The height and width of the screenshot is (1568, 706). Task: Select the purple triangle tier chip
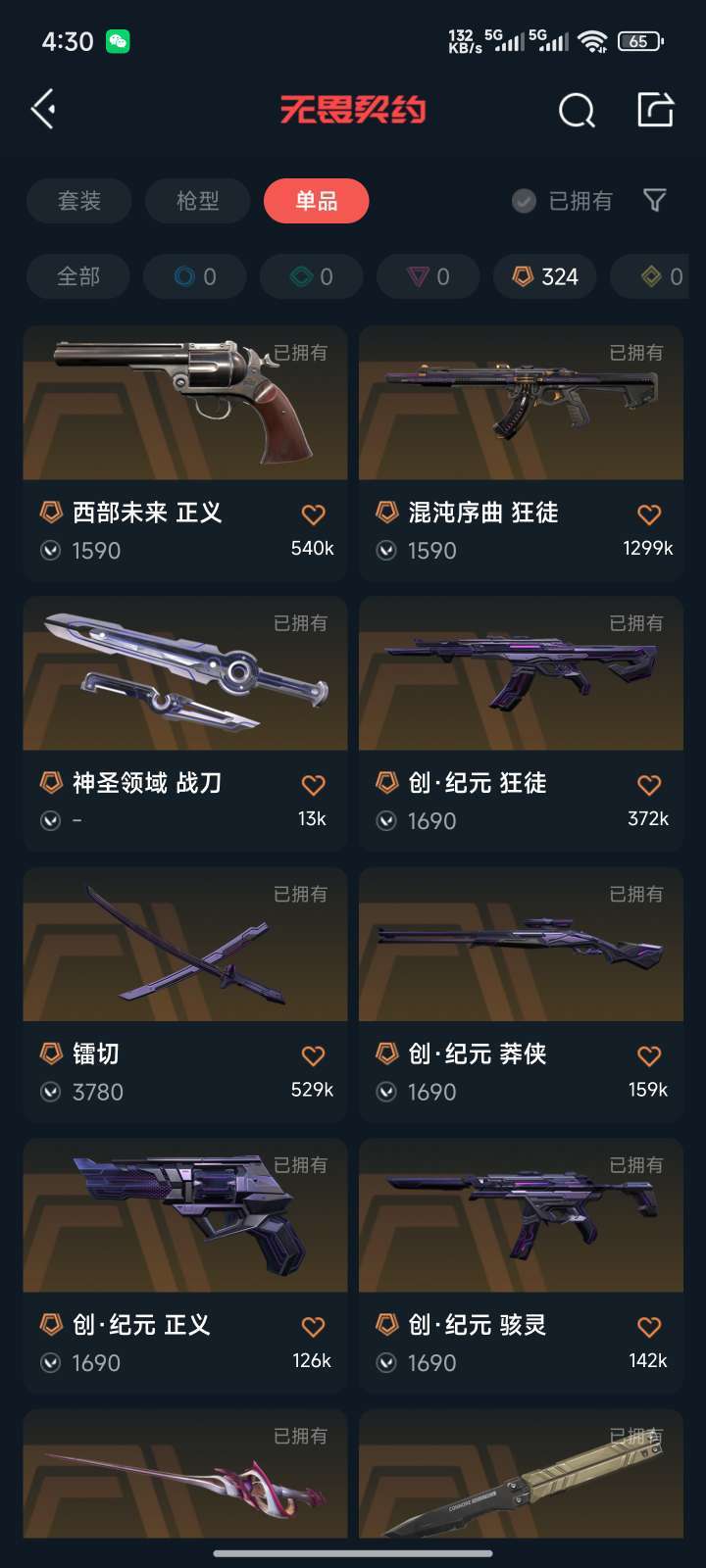click(x=429, y=276)
